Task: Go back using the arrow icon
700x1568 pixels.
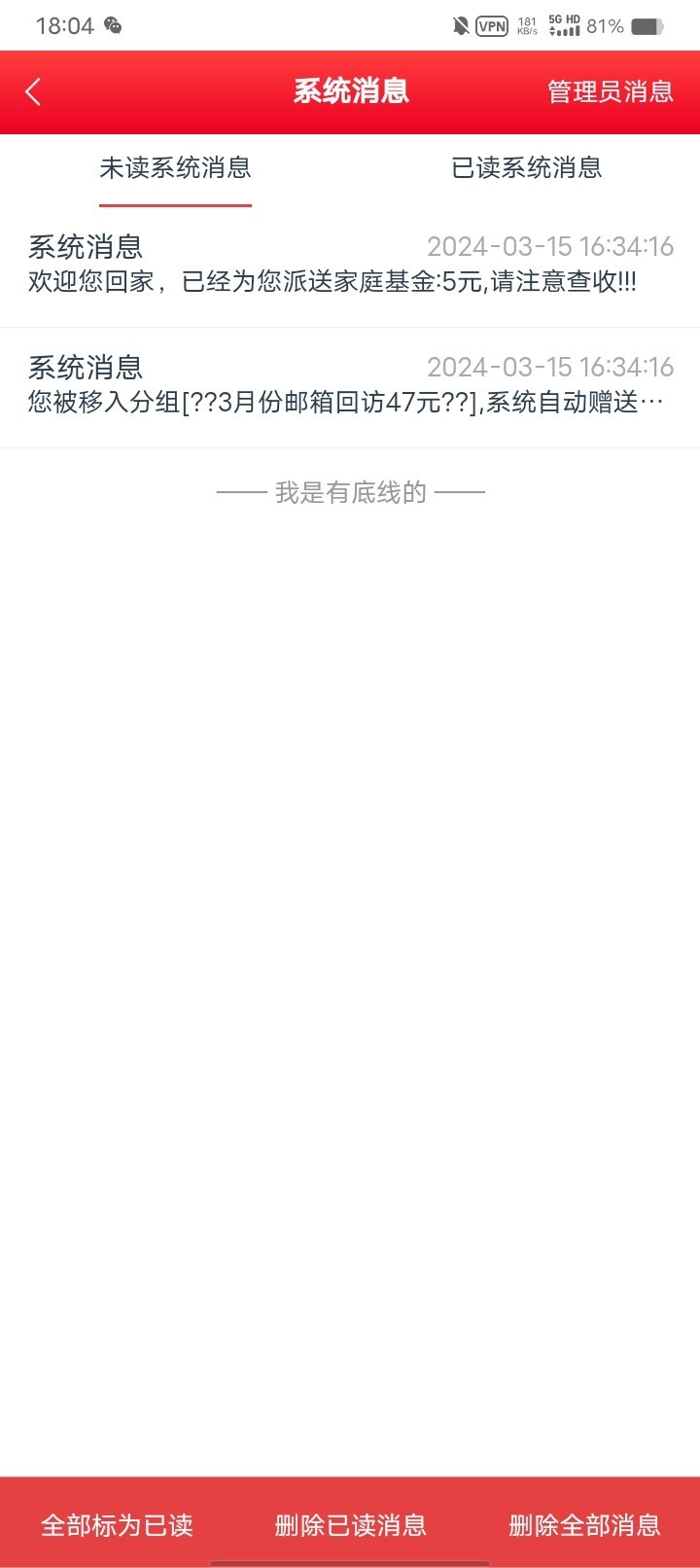Action: click(33, 92)
